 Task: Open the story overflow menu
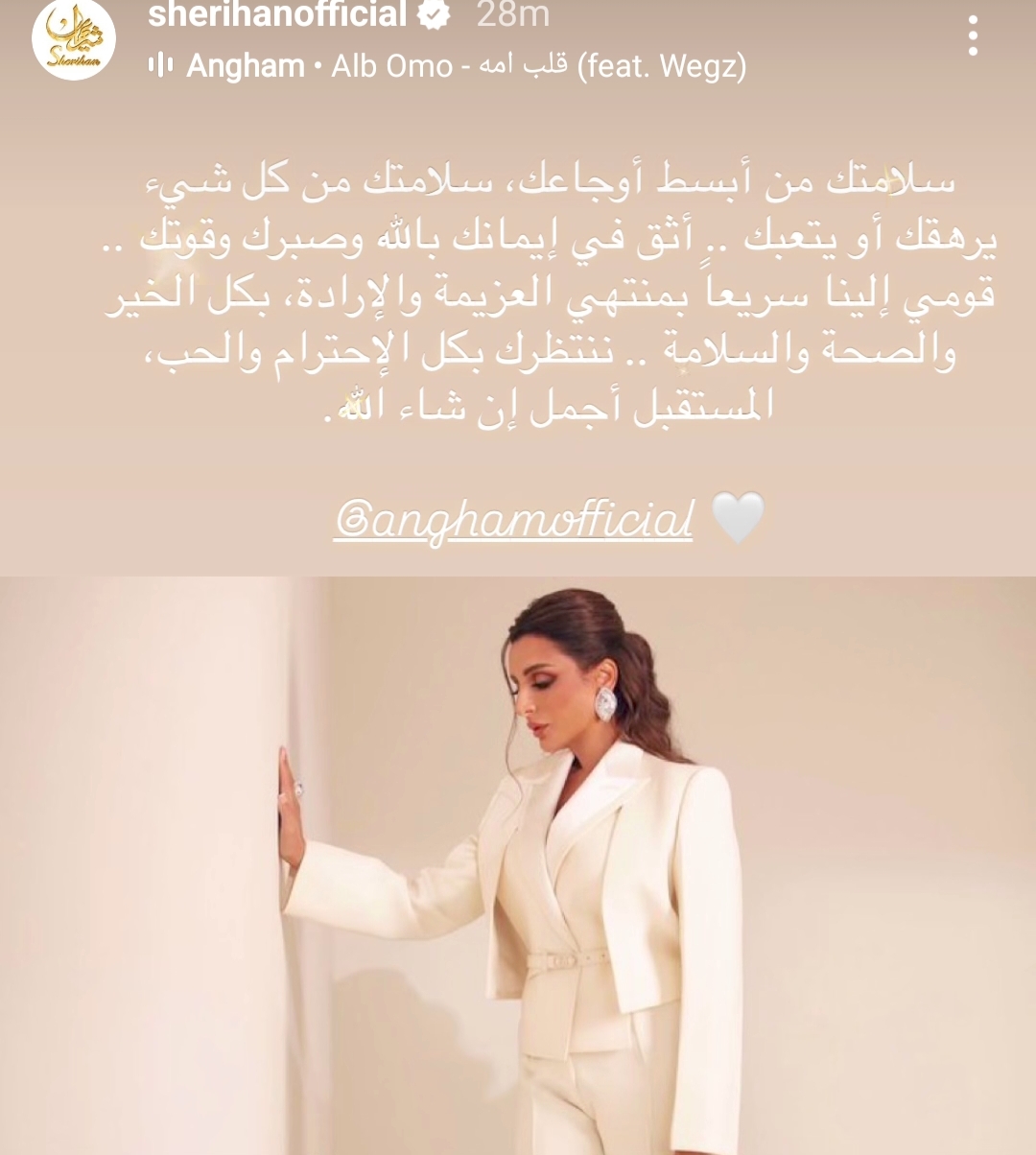pyautogui.click(x=973, y=36)
